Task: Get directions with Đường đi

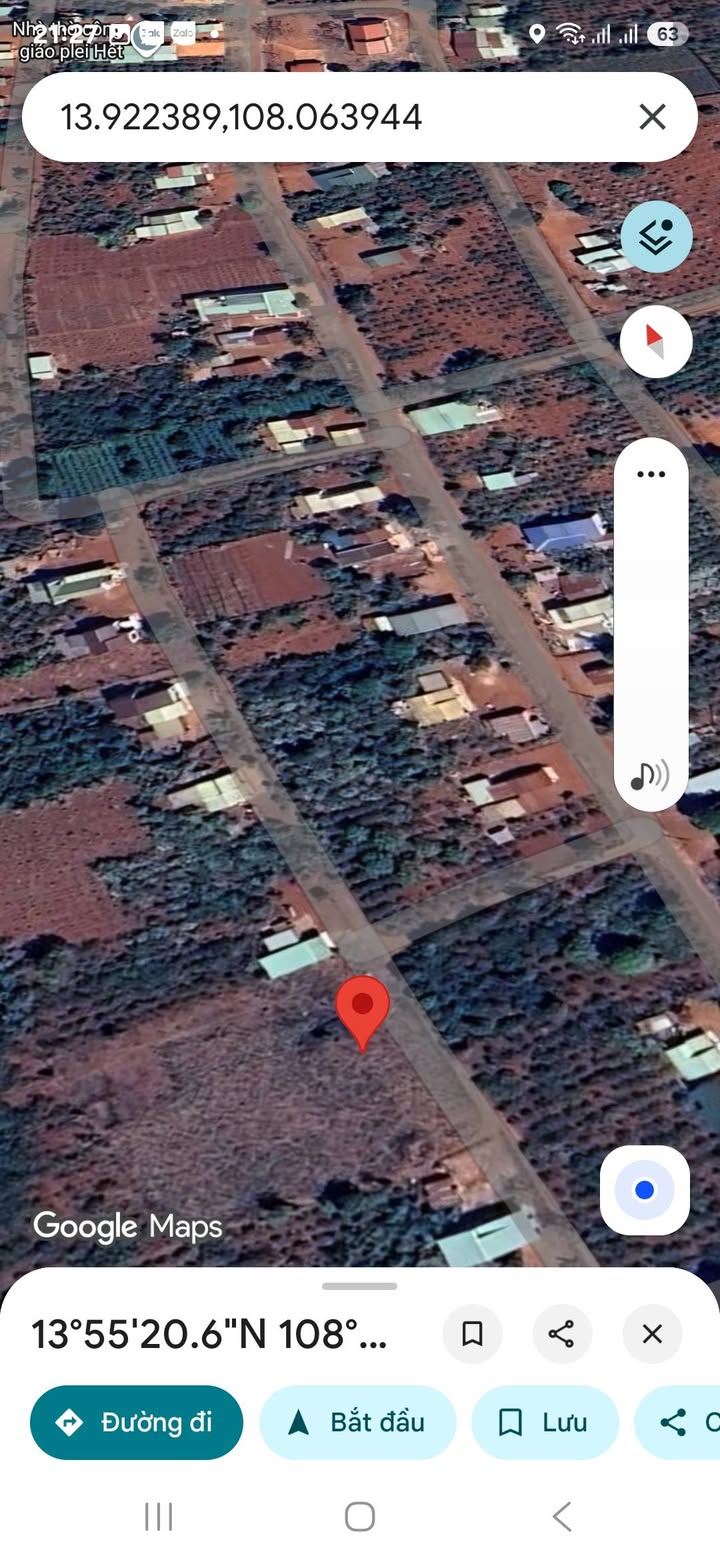Action: point(137,1422)
